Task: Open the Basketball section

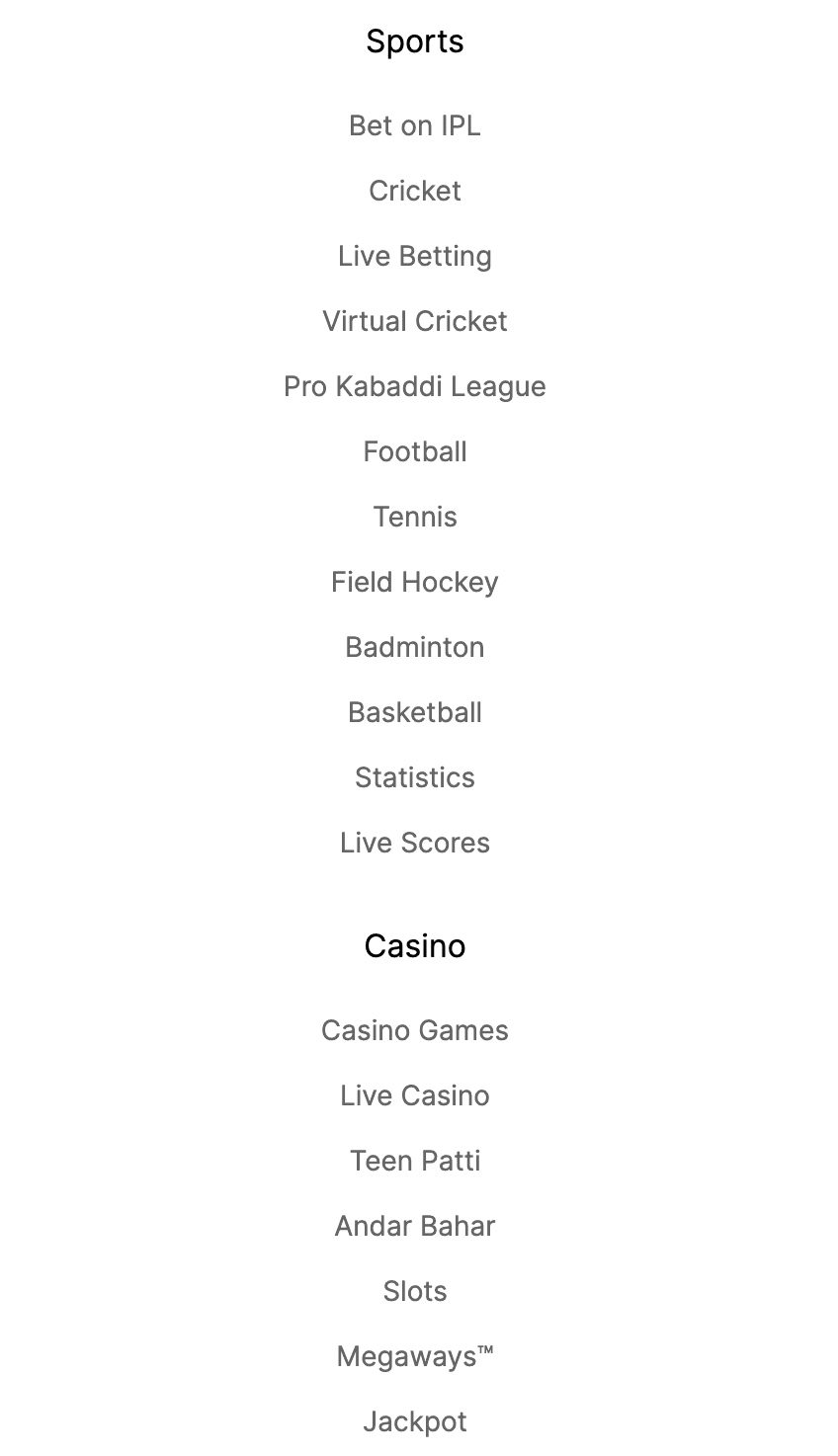Action: [414, 712]
